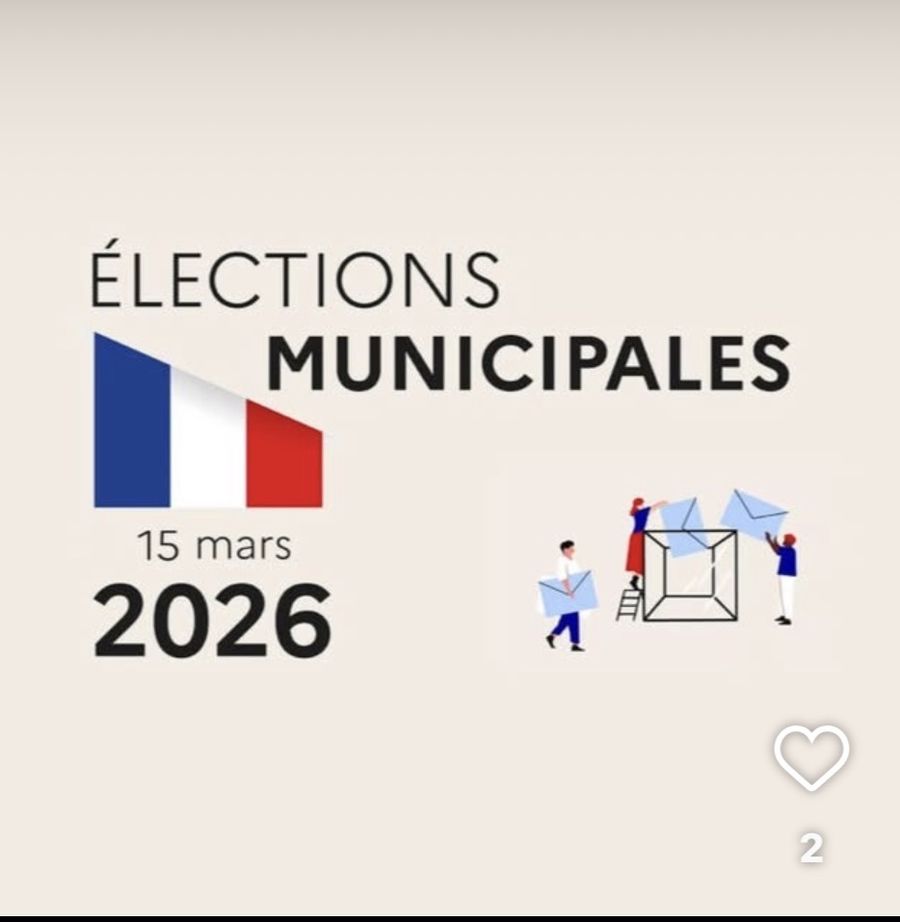
Task: Like this election post with the heart
Action: coord(811,757)
